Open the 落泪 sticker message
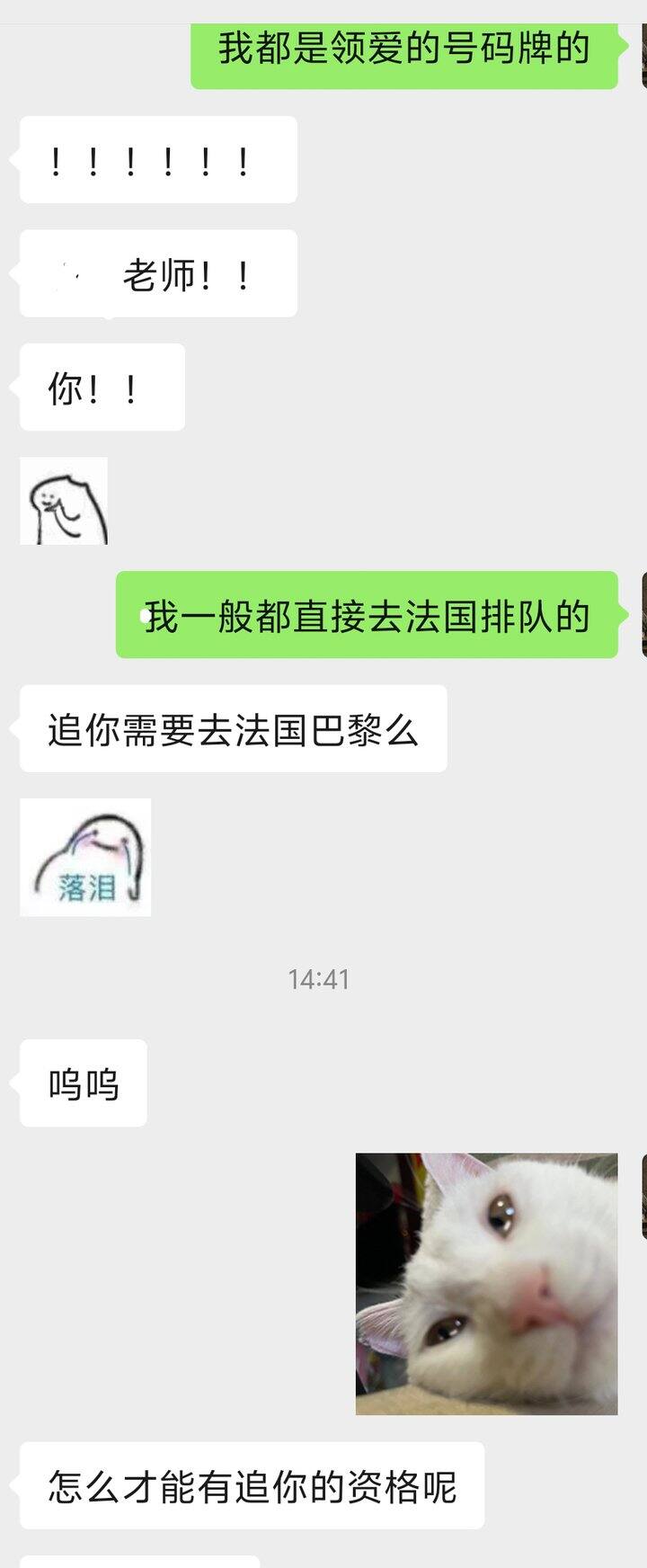Viewport: 647px width, 1568px height. [x=85, y=857]
